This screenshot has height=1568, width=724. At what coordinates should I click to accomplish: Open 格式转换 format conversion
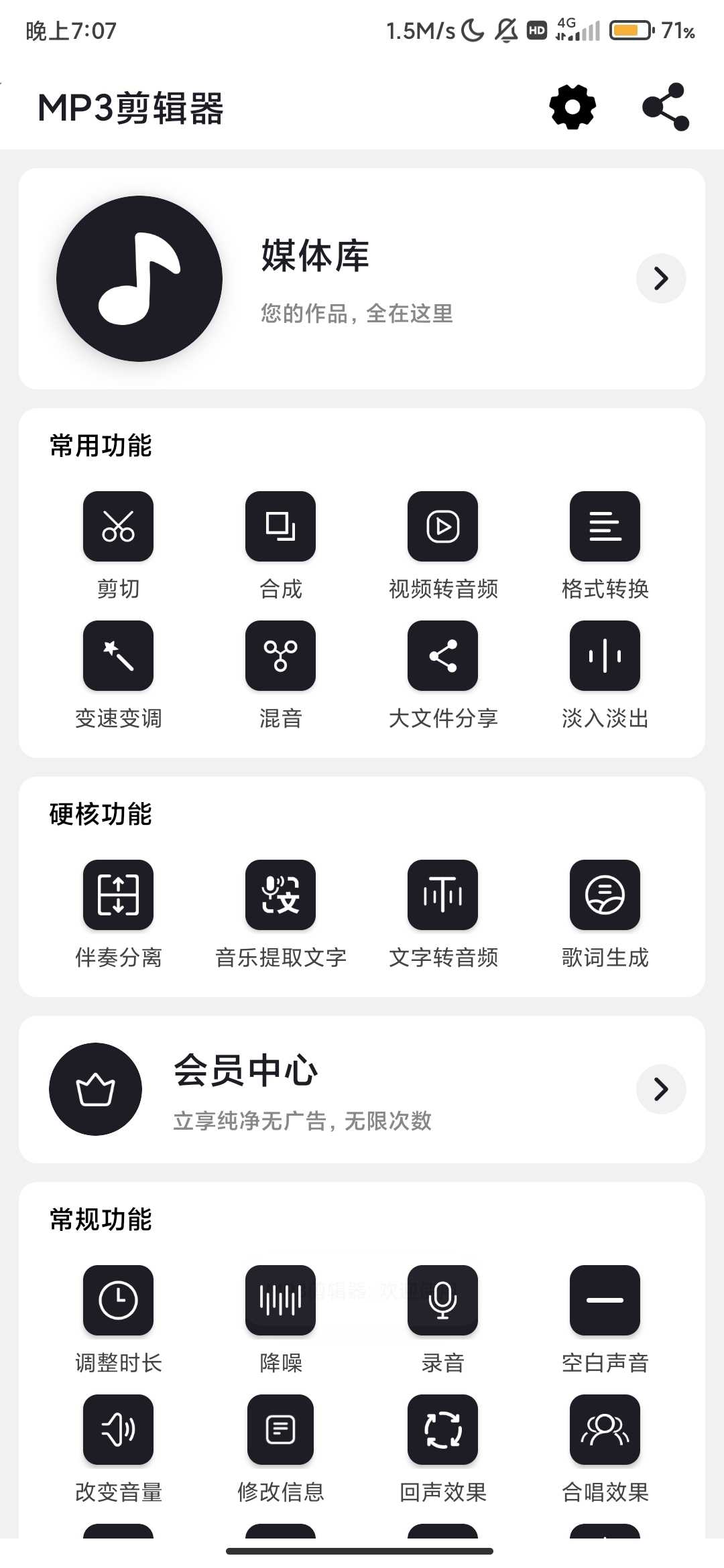[605, 527]
